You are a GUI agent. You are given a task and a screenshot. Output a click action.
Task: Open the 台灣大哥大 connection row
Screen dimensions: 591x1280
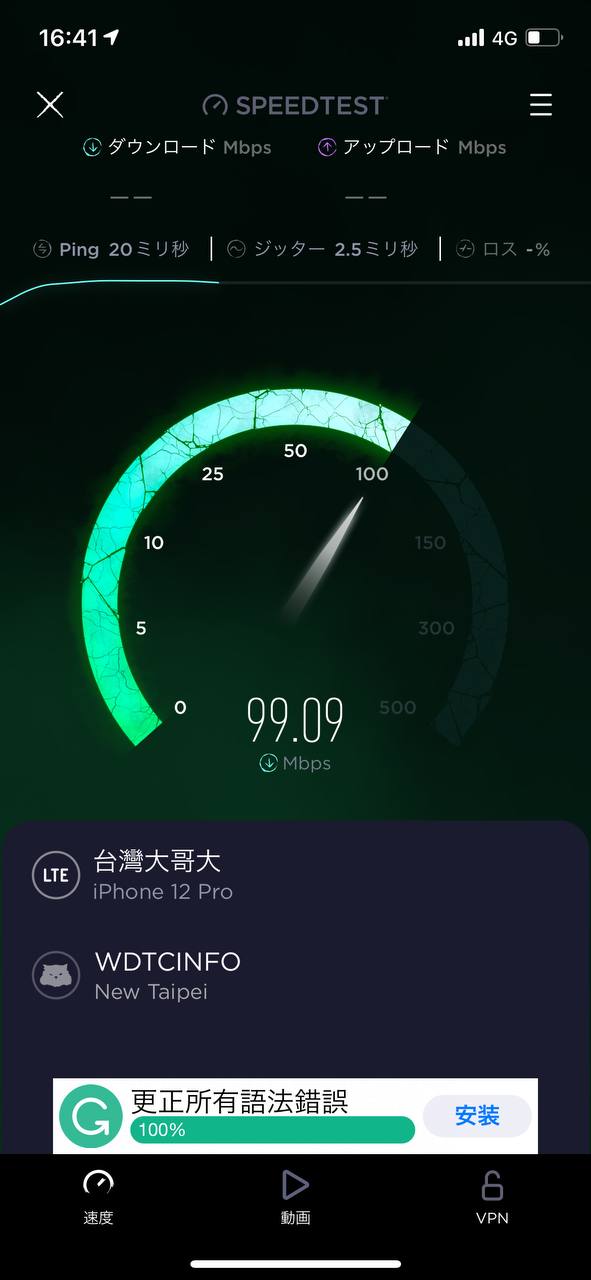pyautogui.click(x=295, y=875)
